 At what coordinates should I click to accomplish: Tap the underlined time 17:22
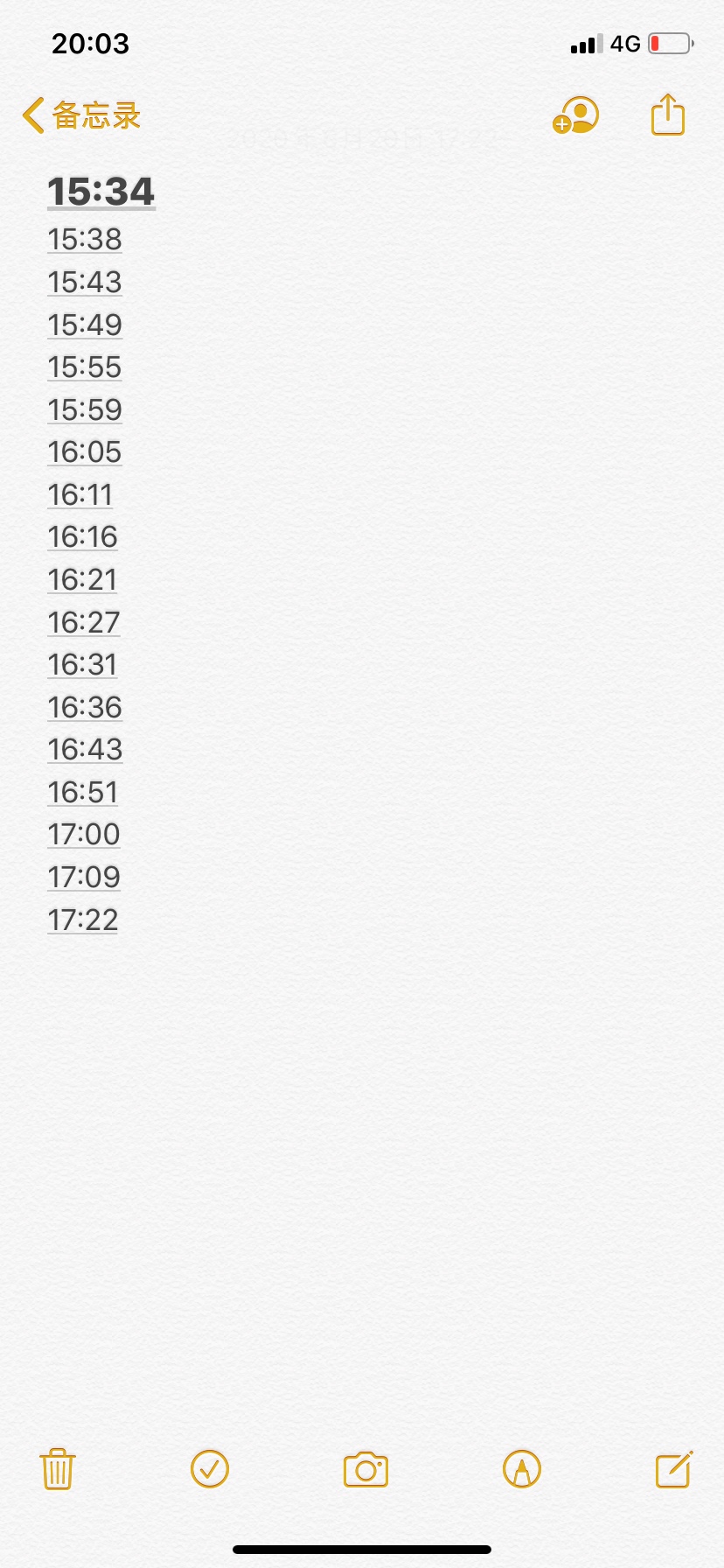pyautogui.click(x=83, y=920)
